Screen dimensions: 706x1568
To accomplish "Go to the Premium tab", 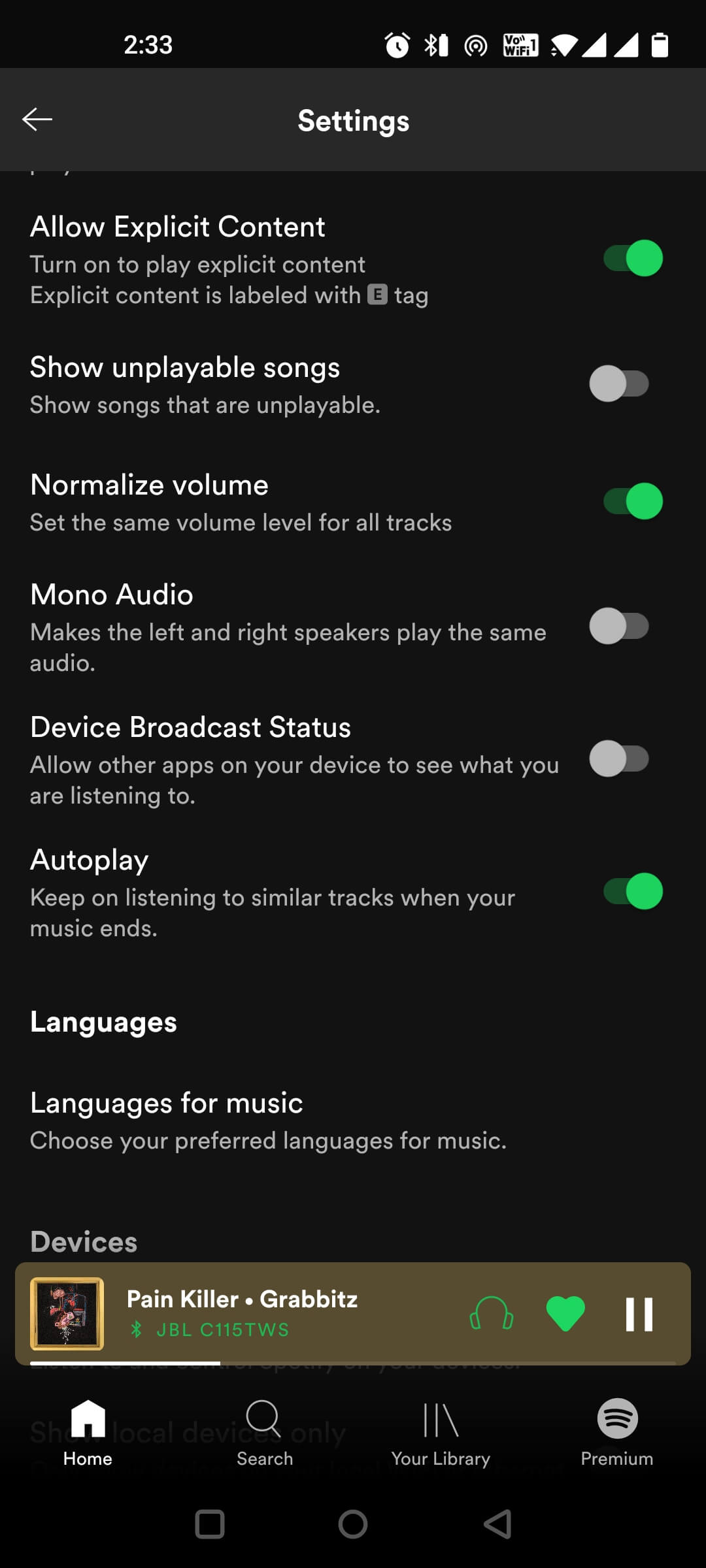I will [x=617, y=1433].
